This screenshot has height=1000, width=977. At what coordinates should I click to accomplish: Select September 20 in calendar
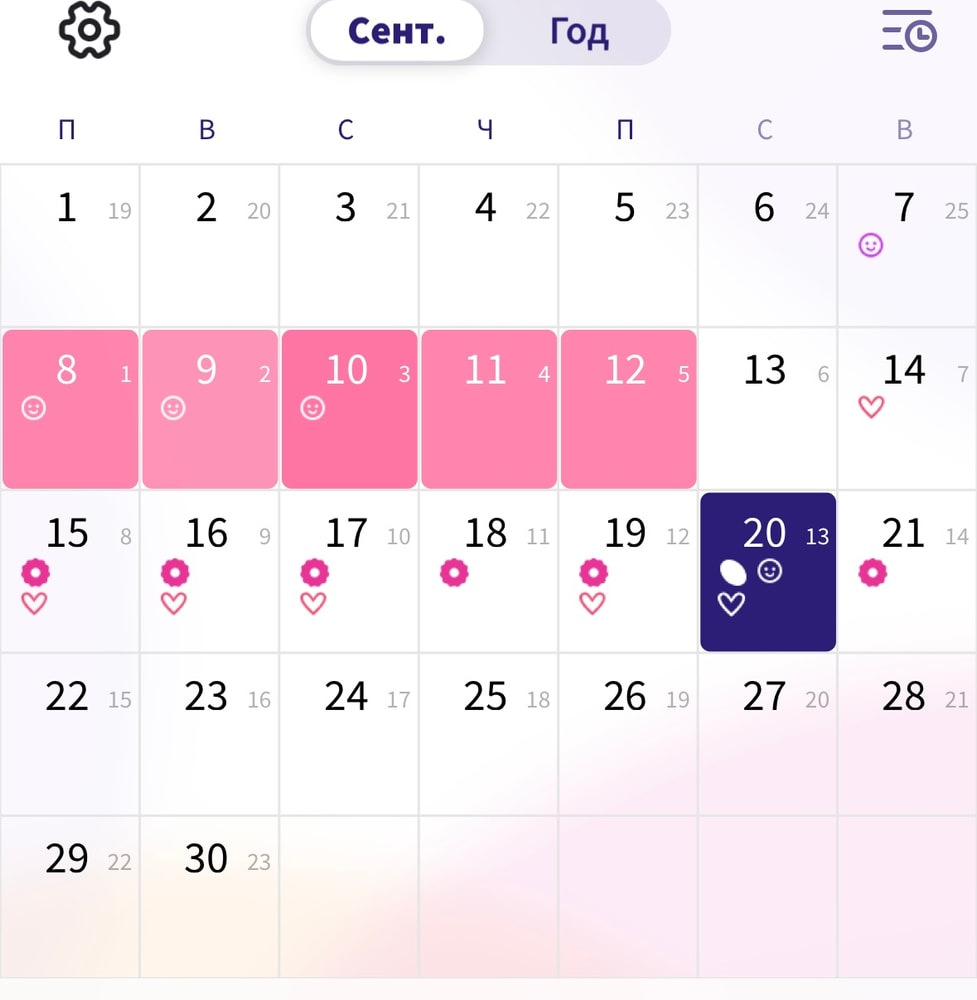point(767,571)
